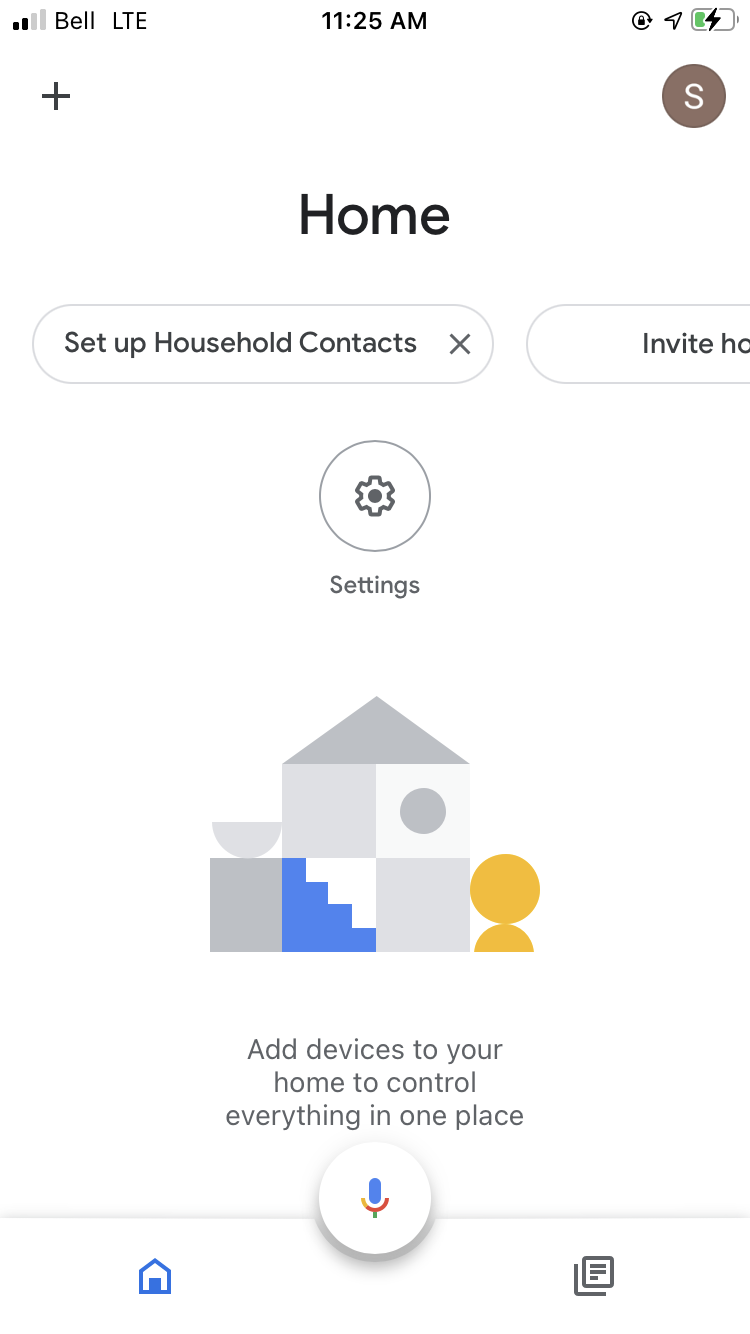Select the Set up Household Contacts chip
750x1334 pixels.
[x=241, y=344]
